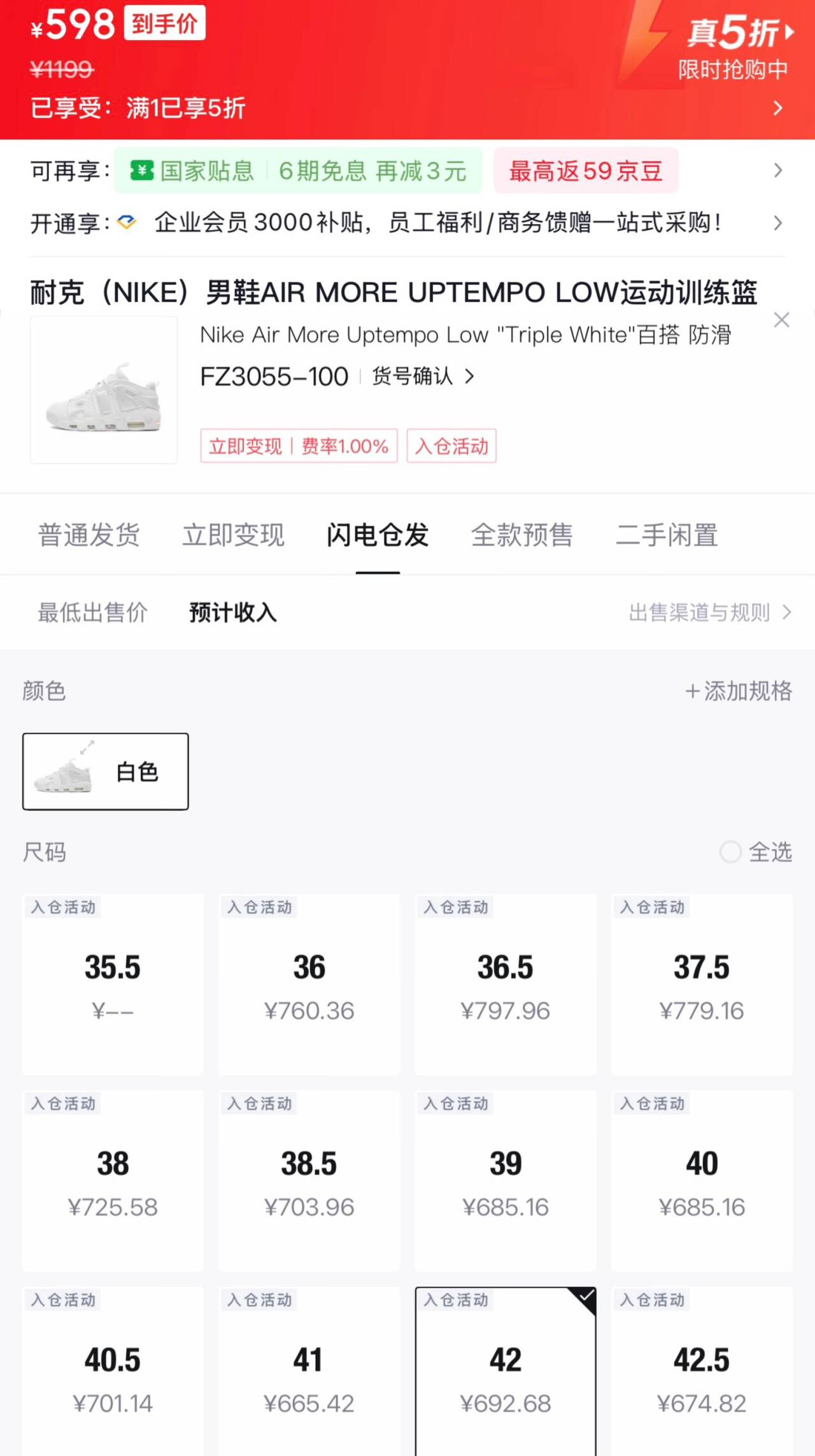Select size 36 priced ¥760.36

click(309, 984)
